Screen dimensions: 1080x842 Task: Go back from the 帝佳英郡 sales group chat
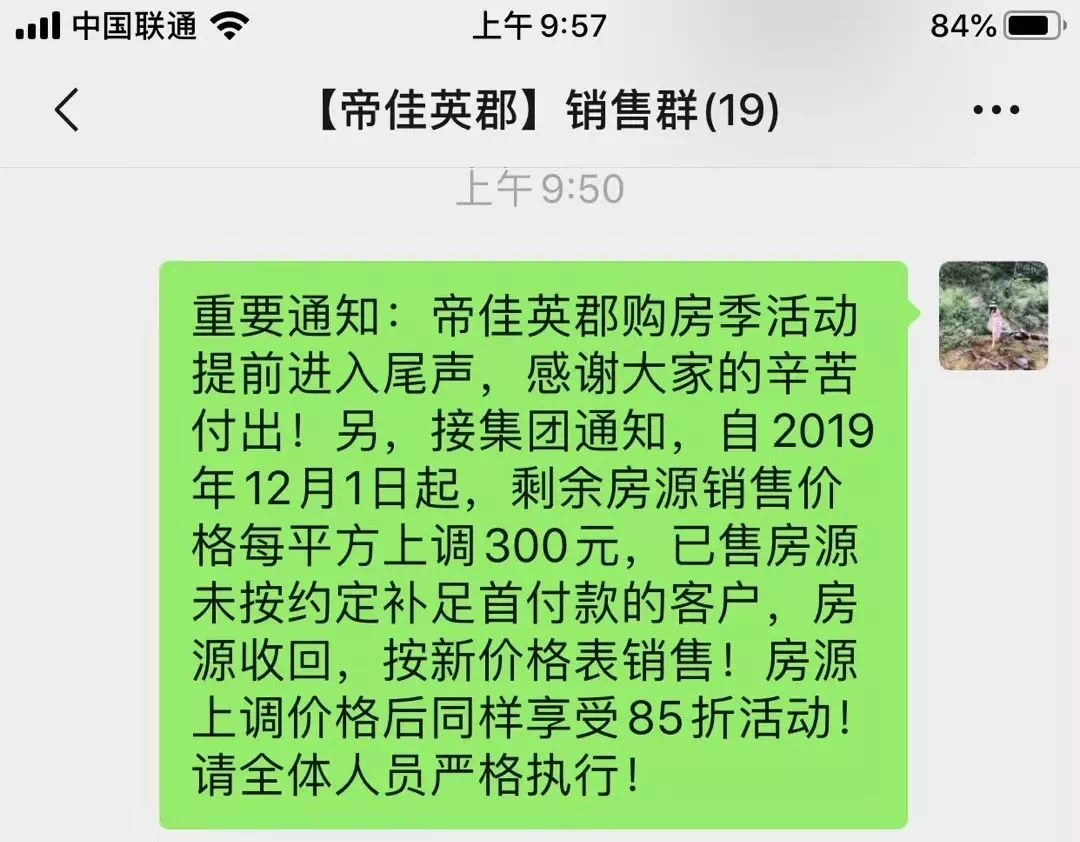click(x=66, y=110)
